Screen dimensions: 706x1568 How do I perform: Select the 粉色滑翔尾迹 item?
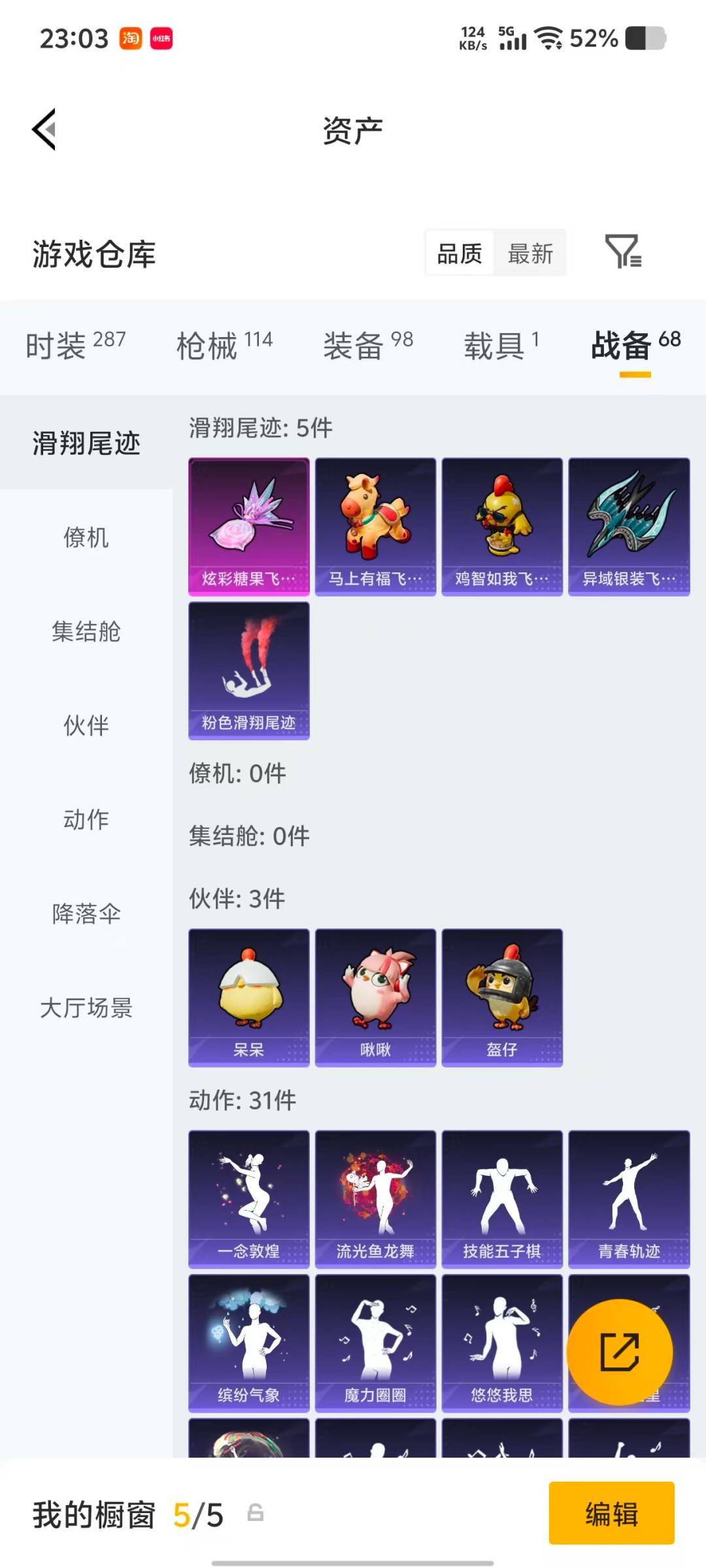pyautogui.click(x=248, y=670)
